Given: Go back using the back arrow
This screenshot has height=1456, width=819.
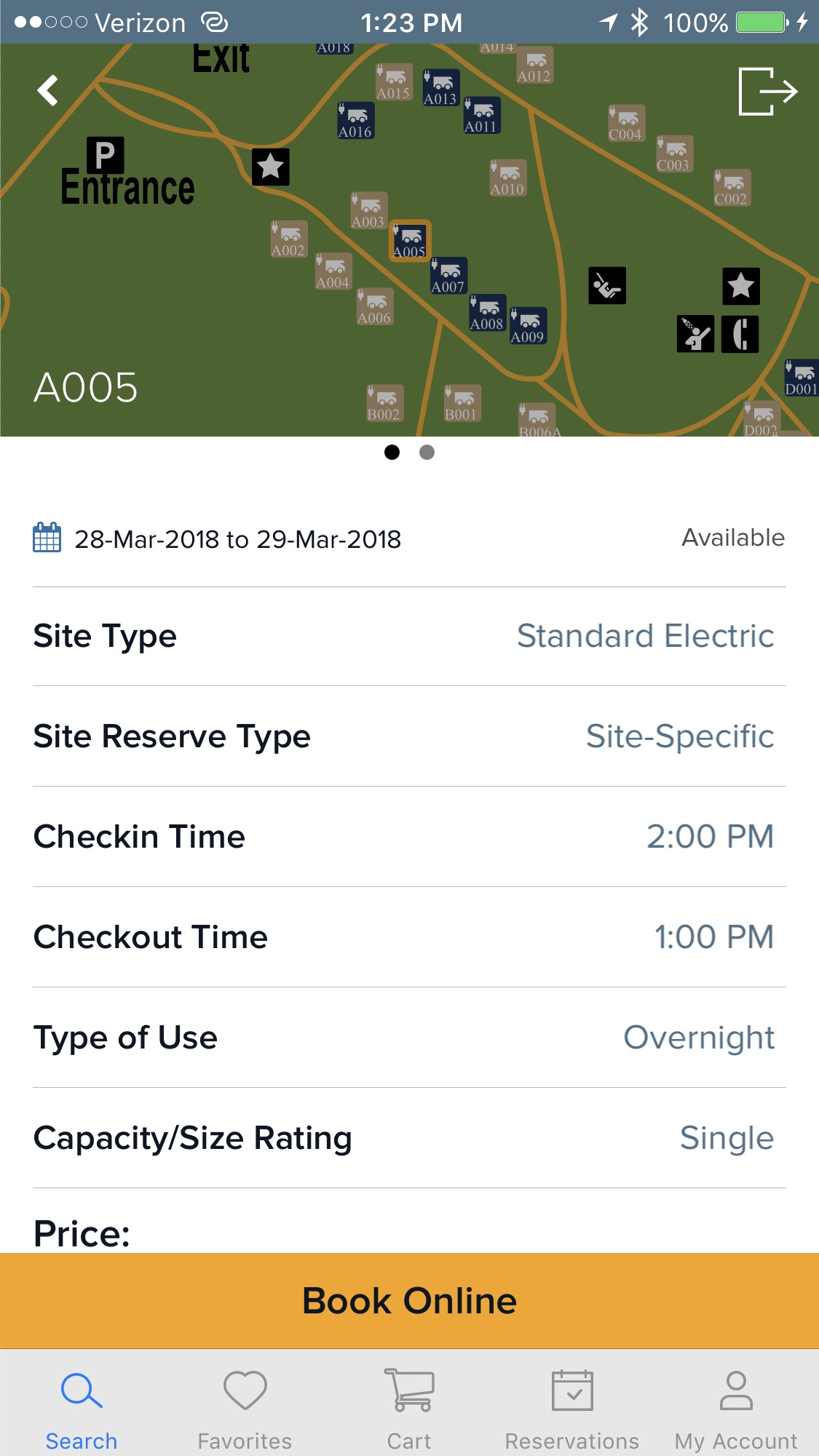Looking at the screenshot, I should 48,91.
